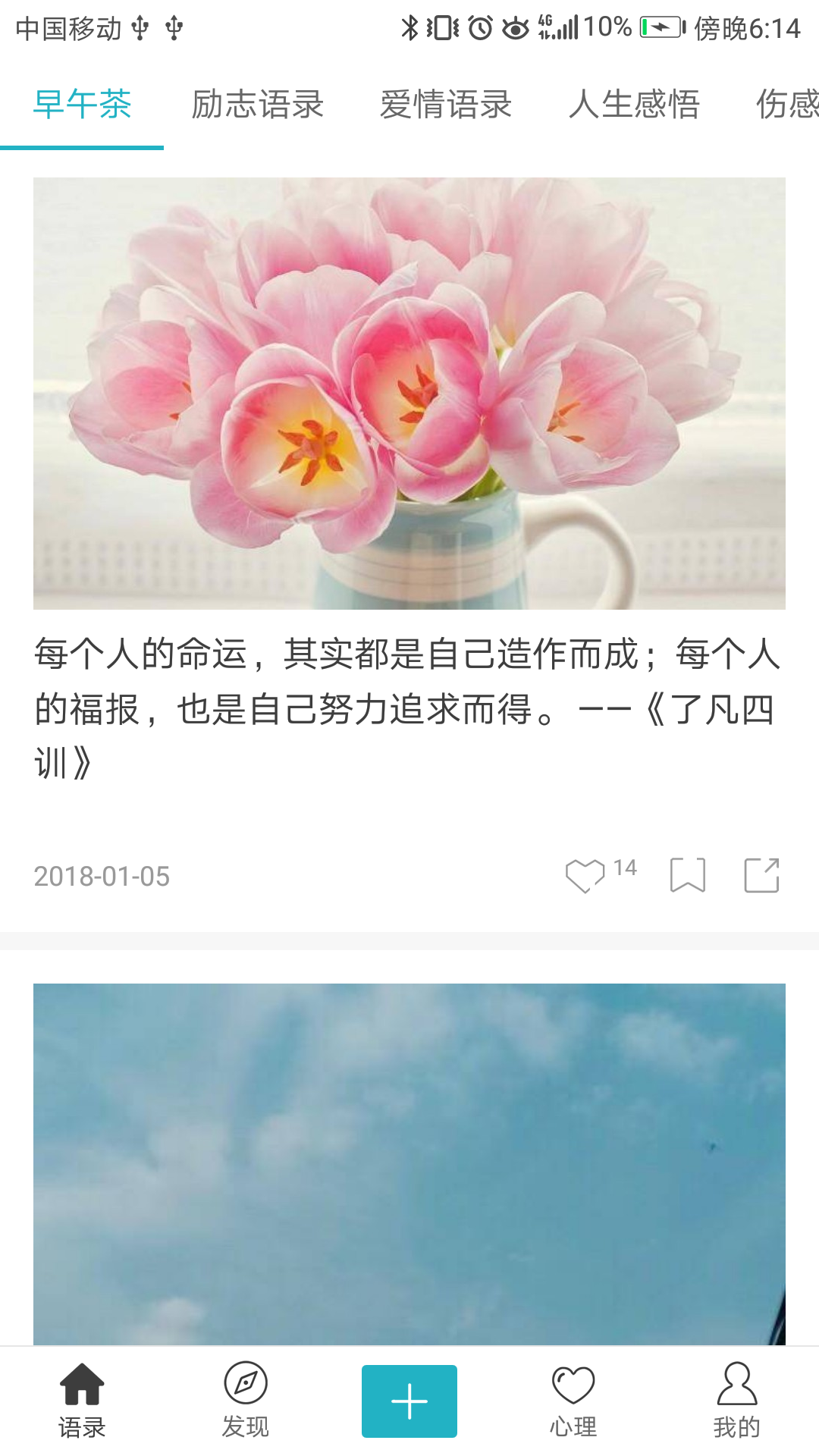Switch to the 励志语录 tab

[x=258, y=105]
